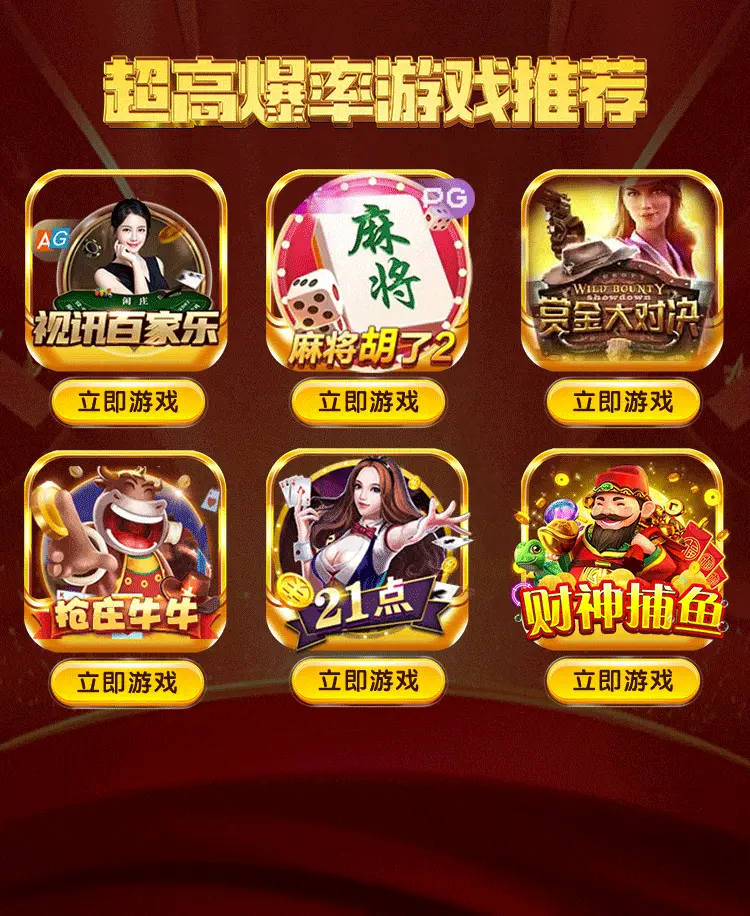The image size is (750, 916).
Task: Start playing 麻将胡了2 now
Action: [x=368, y=402]
